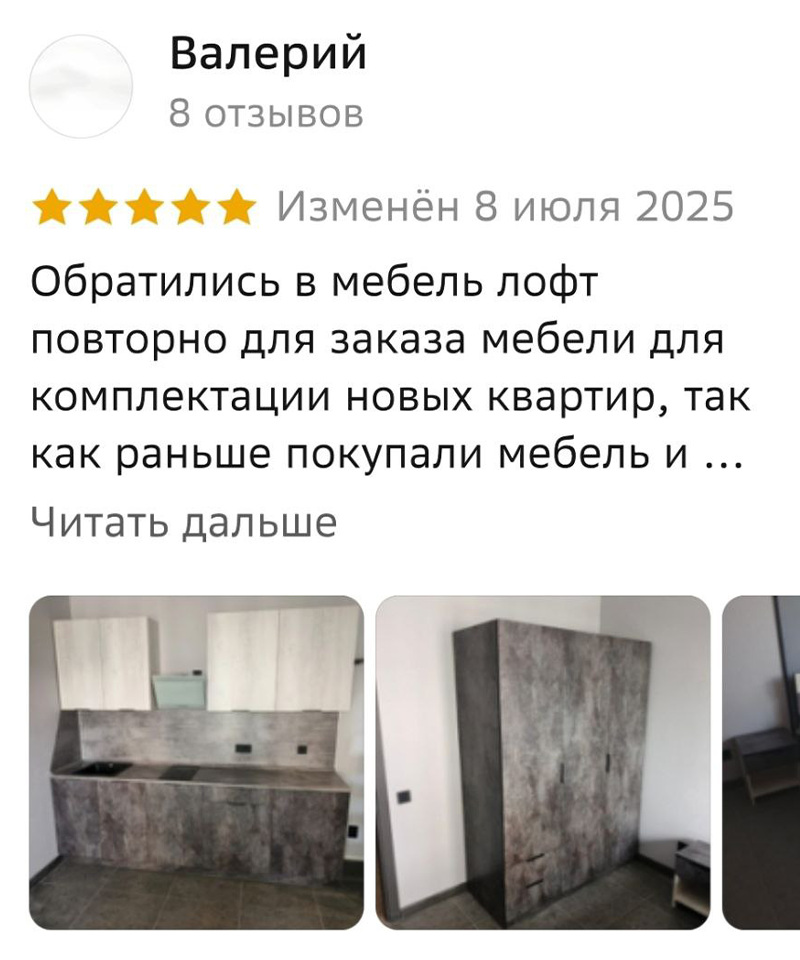
Task: Open the partially visible third photo
Action: point(762,762)
